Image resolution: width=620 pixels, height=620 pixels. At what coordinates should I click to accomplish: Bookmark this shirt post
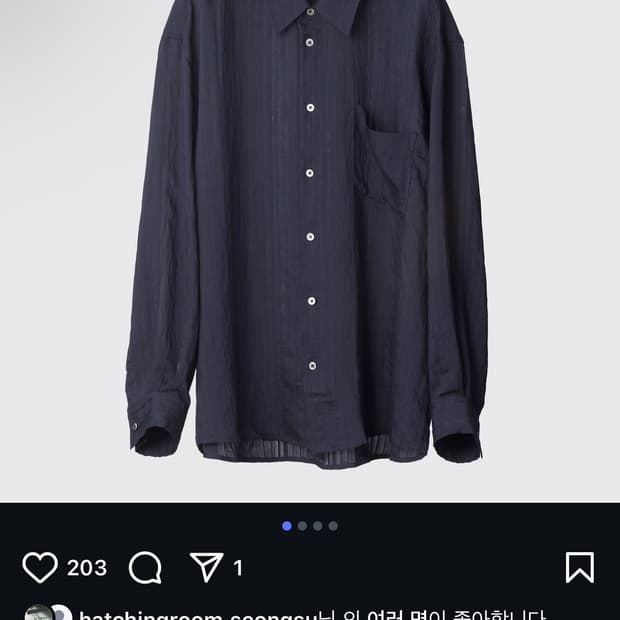[579, 568]
